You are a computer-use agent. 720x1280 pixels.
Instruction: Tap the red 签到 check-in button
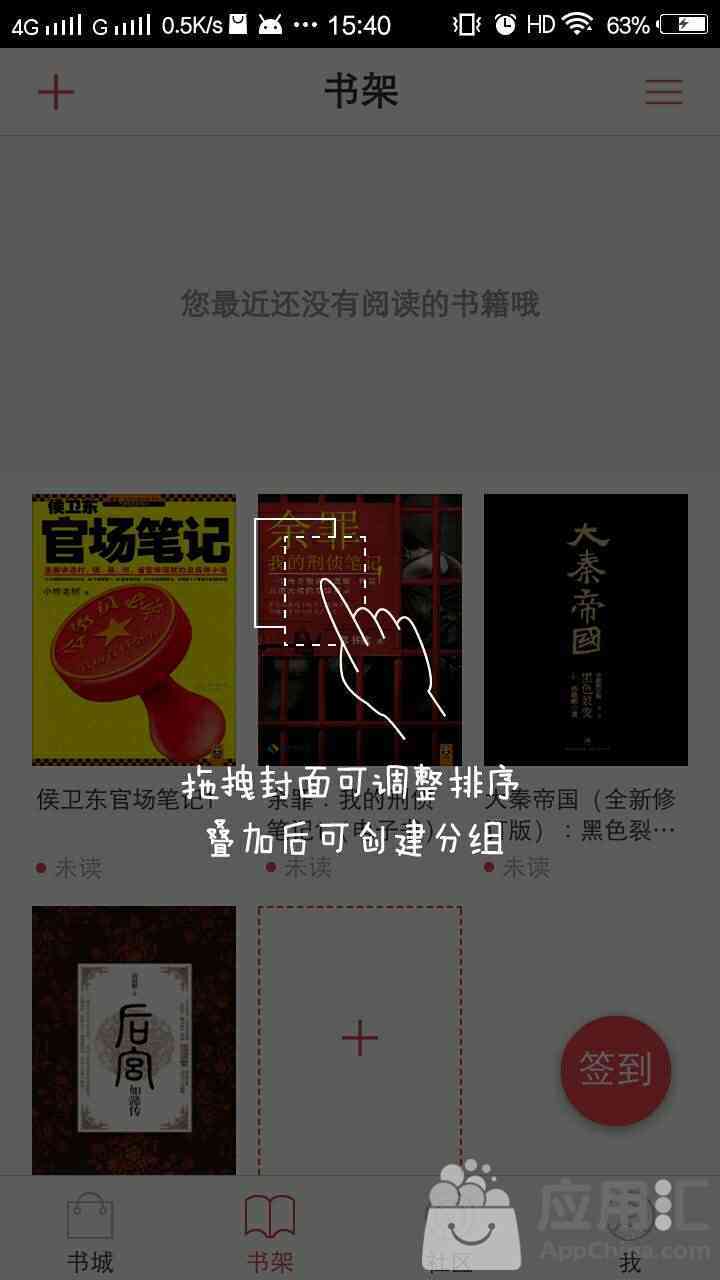tap(615, 1070)
